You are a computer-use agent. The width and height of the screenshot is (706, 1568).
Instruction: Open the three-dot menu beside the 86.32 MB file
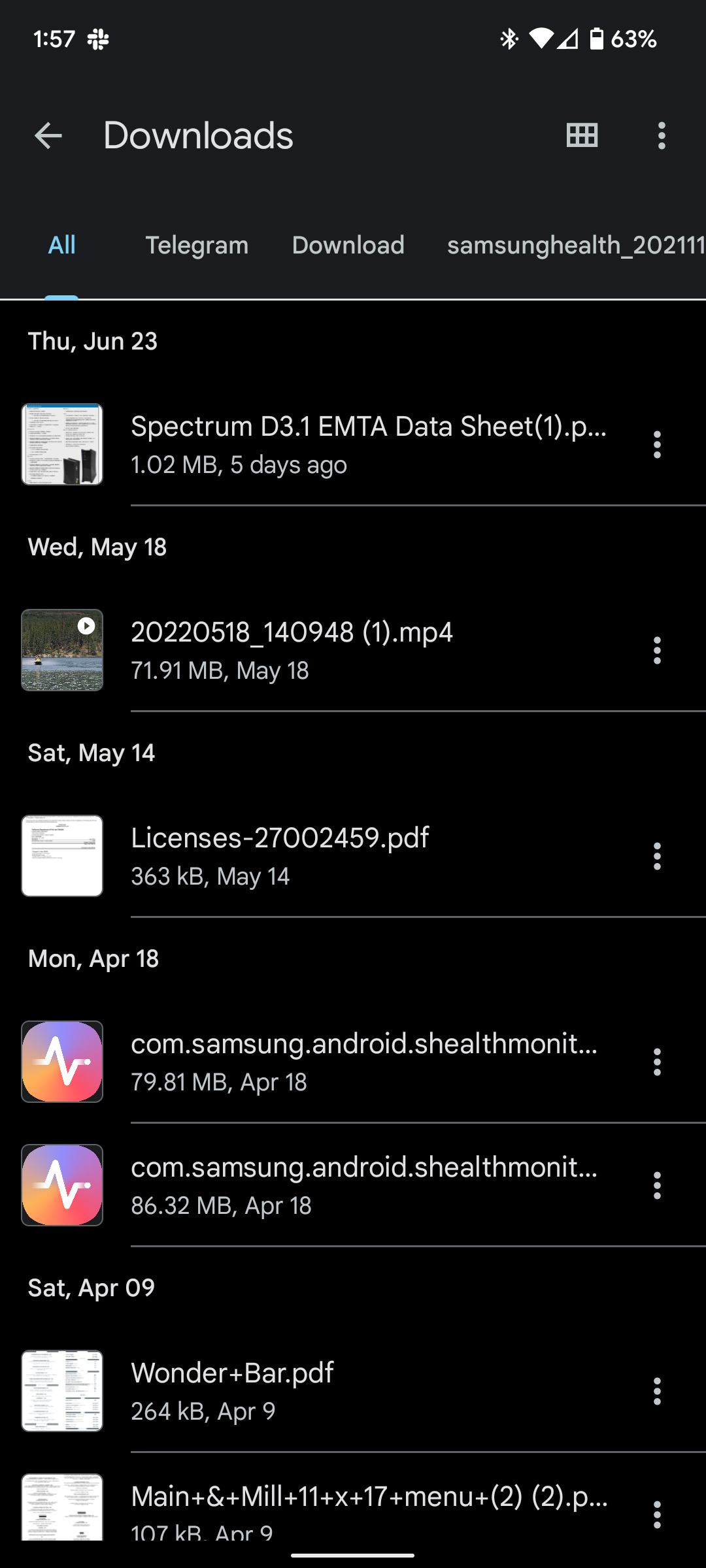(657, 1184)
